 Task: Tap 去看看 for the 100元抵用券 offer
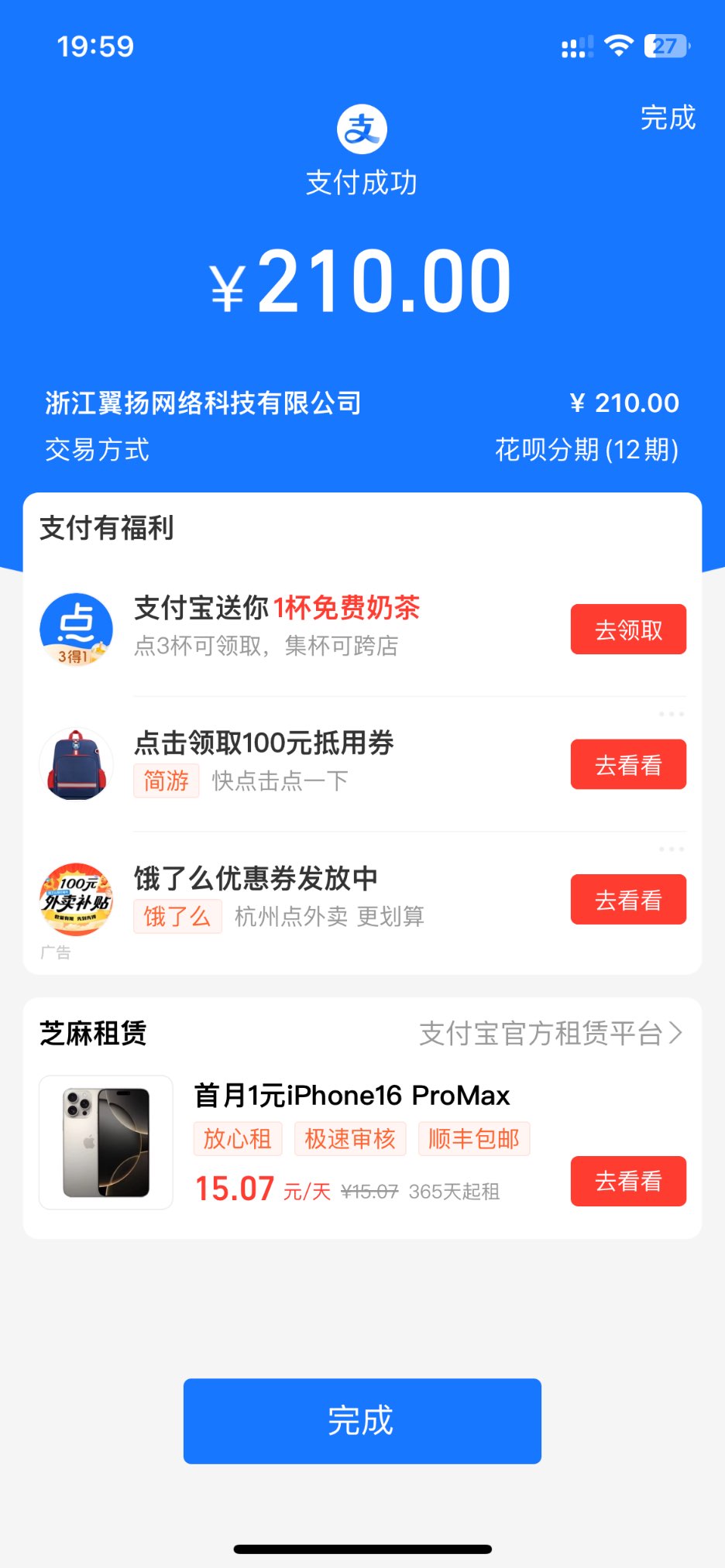(628, 764)
